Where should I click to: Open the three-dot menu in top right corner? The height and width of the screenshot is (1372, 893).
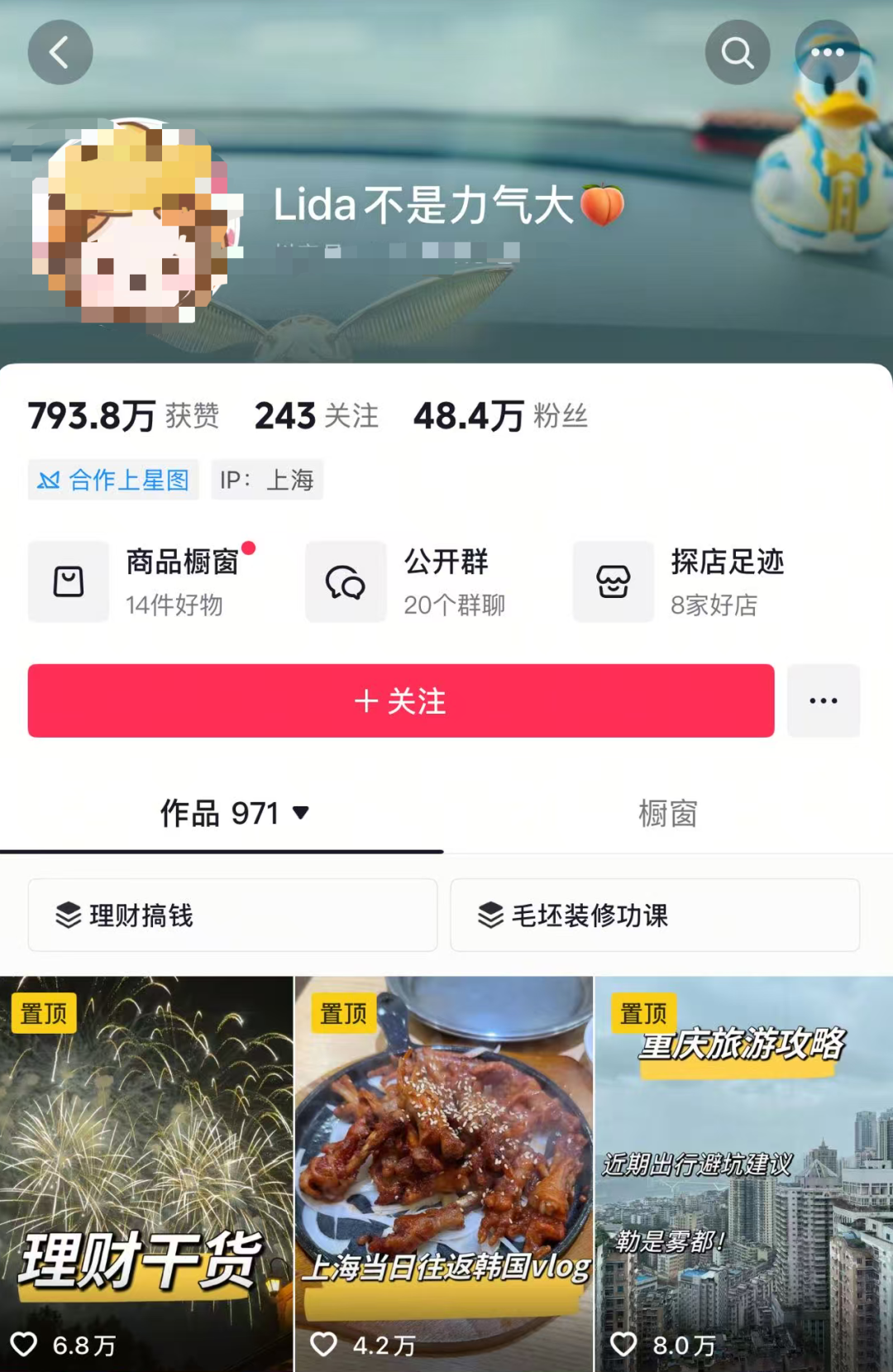pos(827,51)
